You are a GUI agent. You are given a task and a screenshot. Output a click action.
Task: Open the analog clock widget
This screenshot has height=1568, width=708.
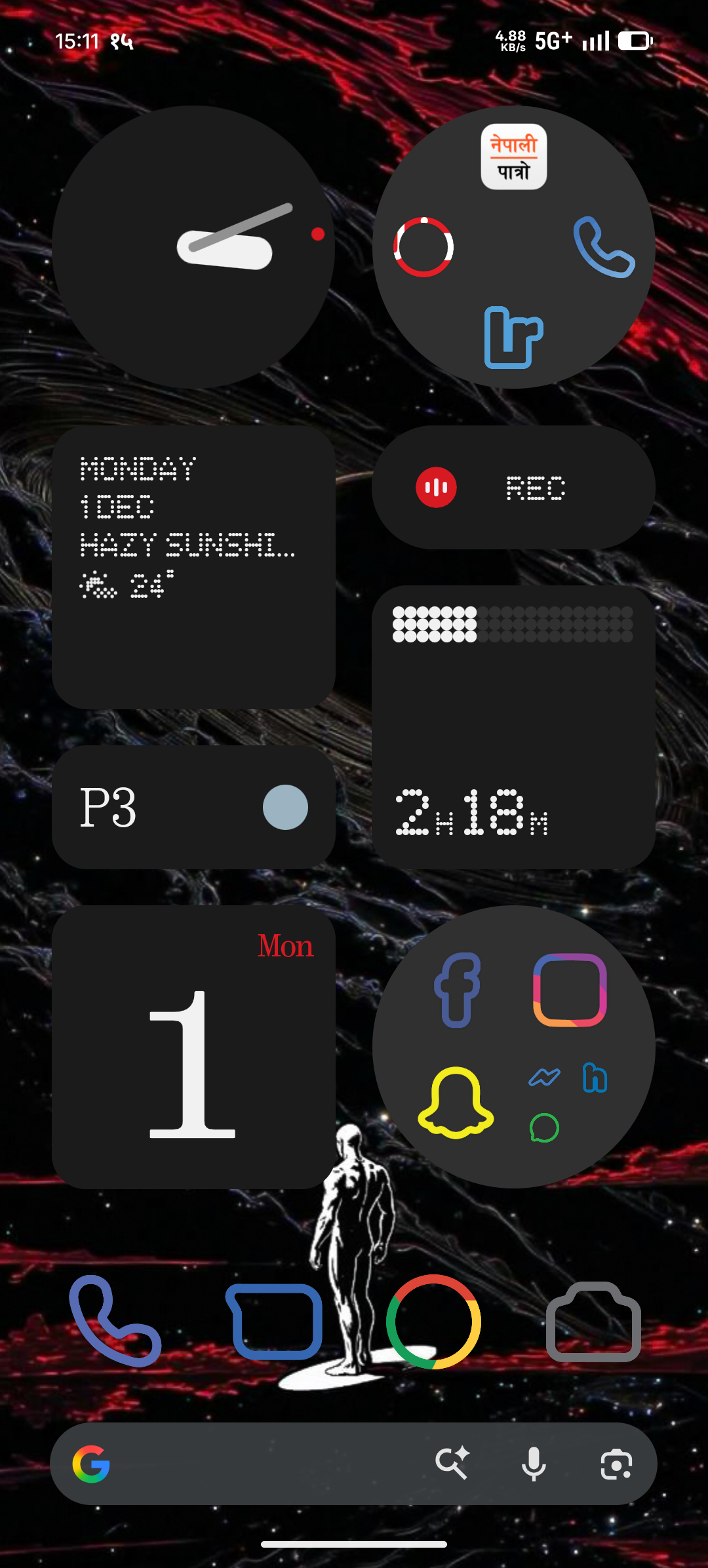(193, 247)
